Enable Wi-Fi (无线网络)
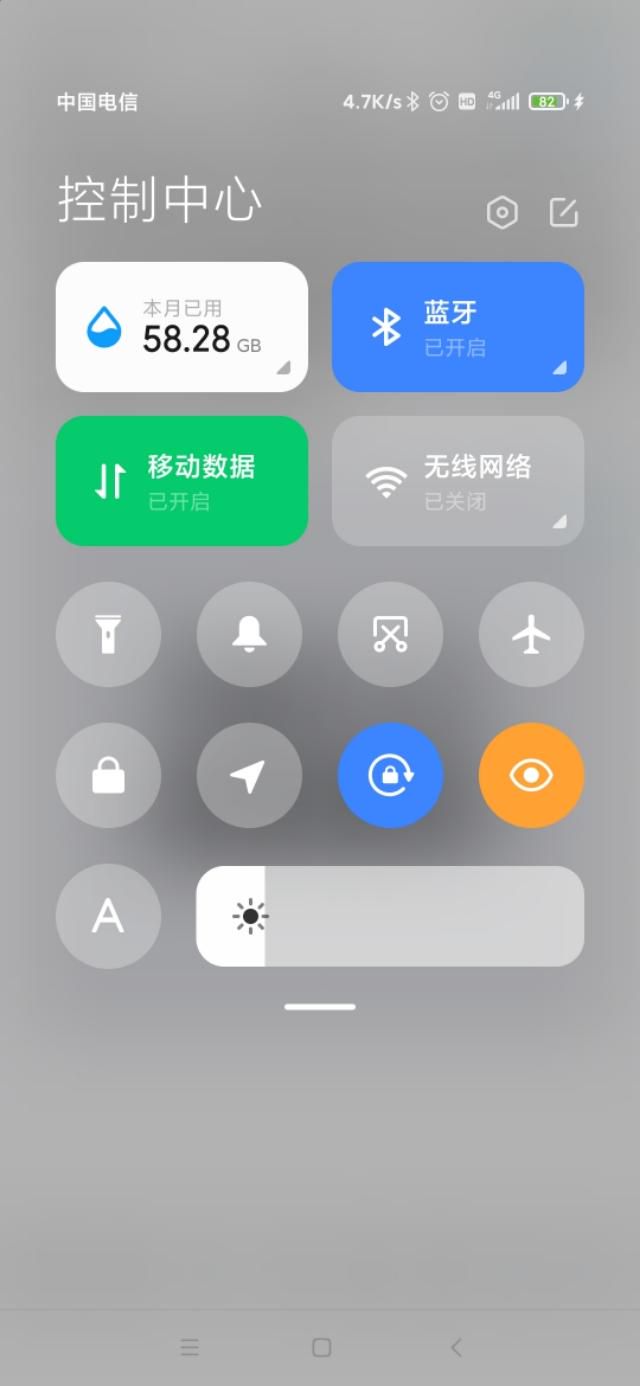This screenshot has width=640, height=1386. tap(458, 481)
